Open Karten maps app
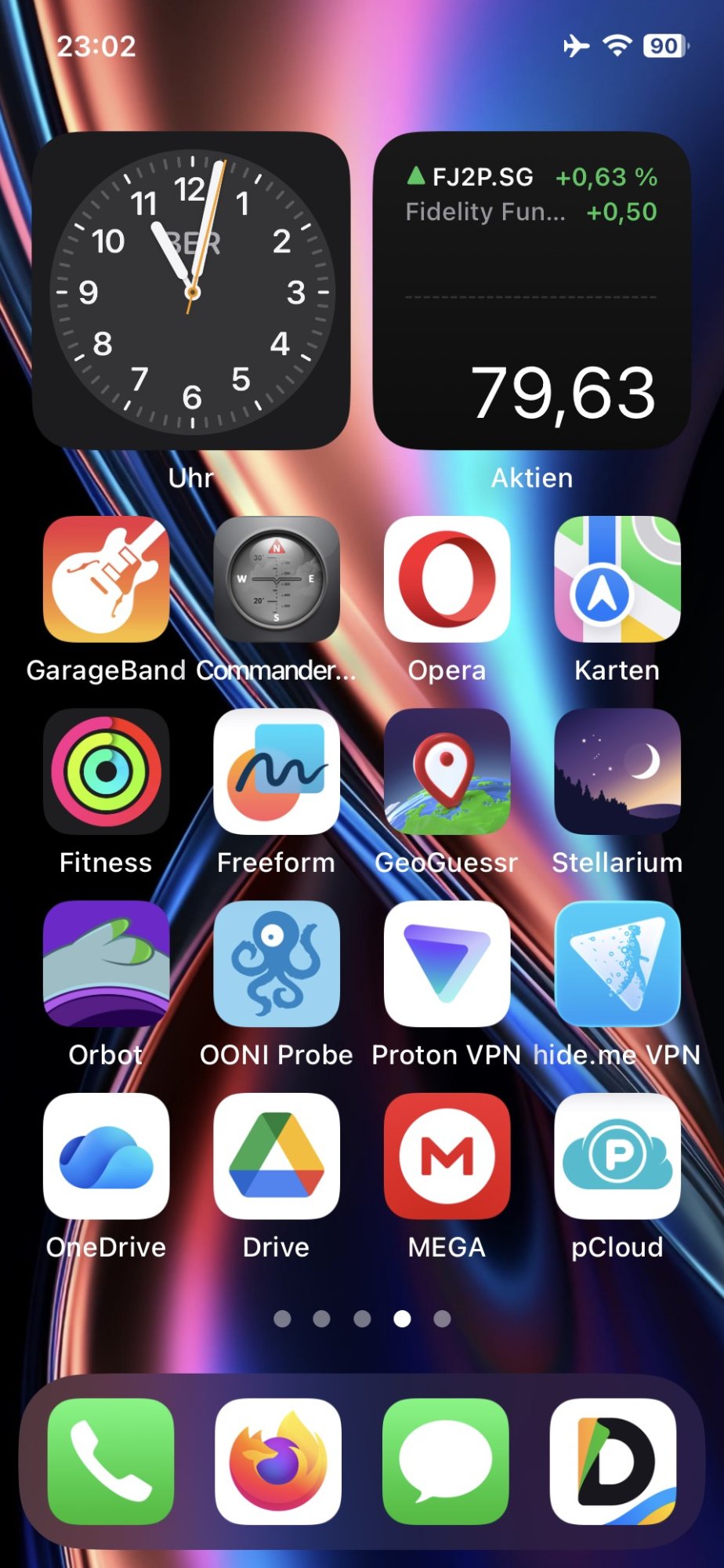724x1568 pixels. 617,579
